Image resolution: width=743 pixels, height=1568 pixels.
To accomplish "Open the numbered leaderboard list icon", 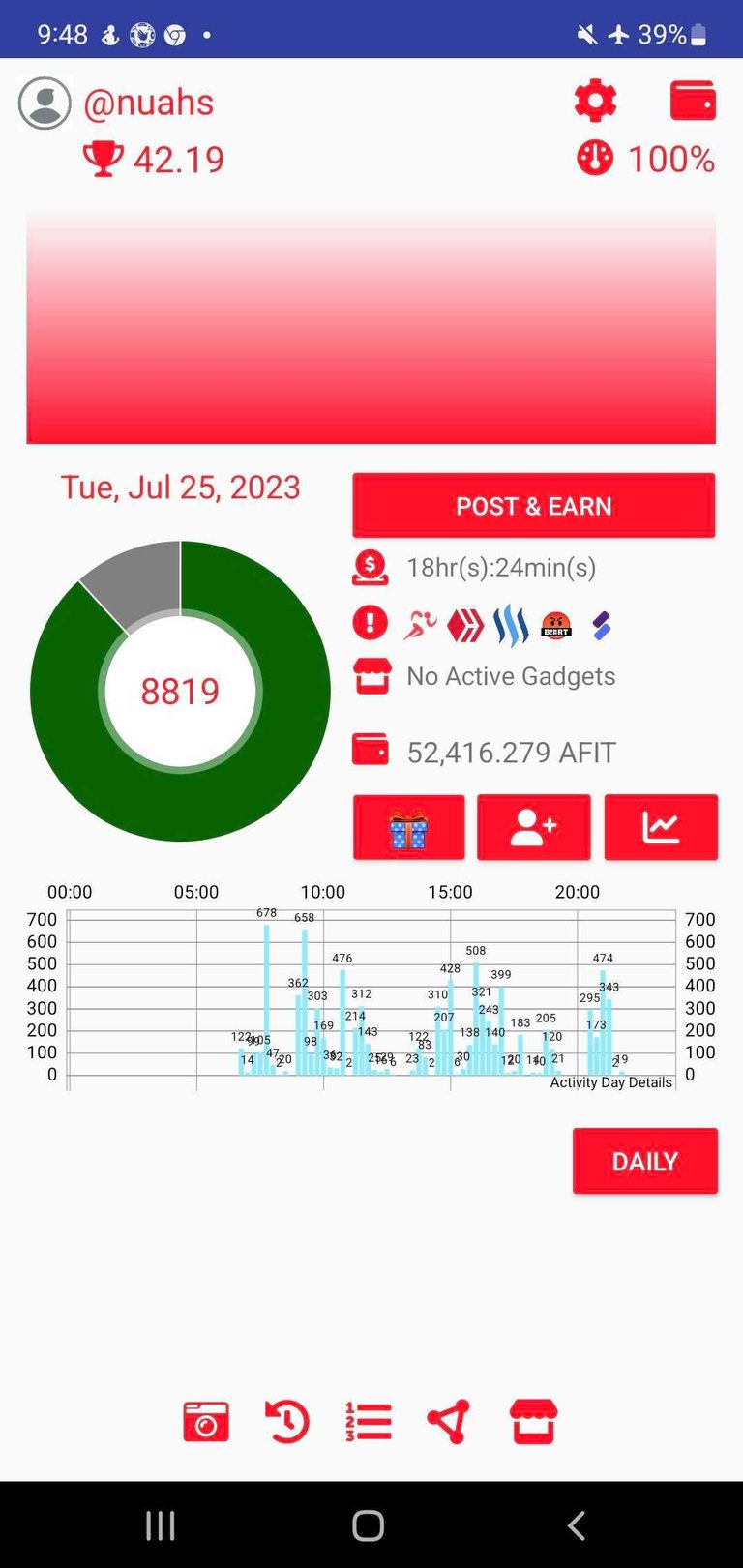I will [369, 1422].
